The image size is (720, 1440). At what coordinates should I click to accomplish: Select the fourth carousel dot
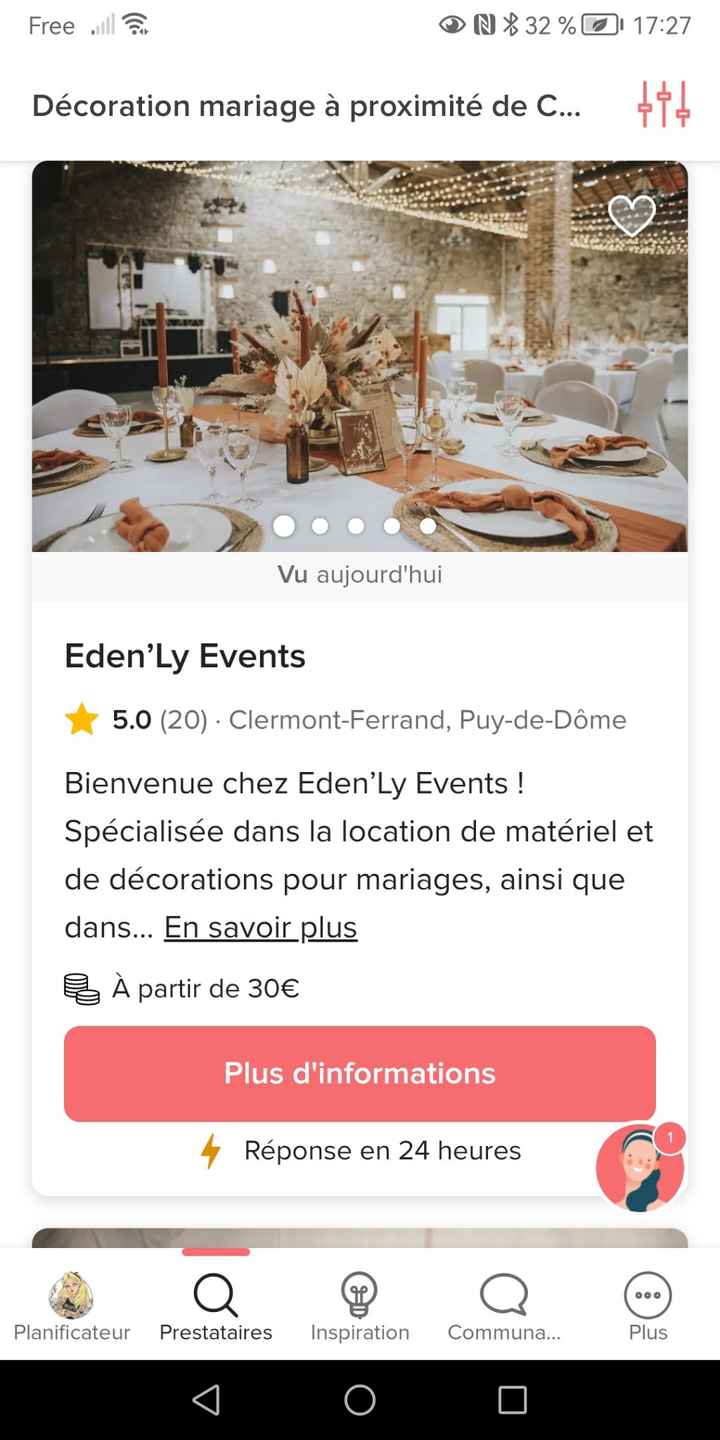click(391, 525)
